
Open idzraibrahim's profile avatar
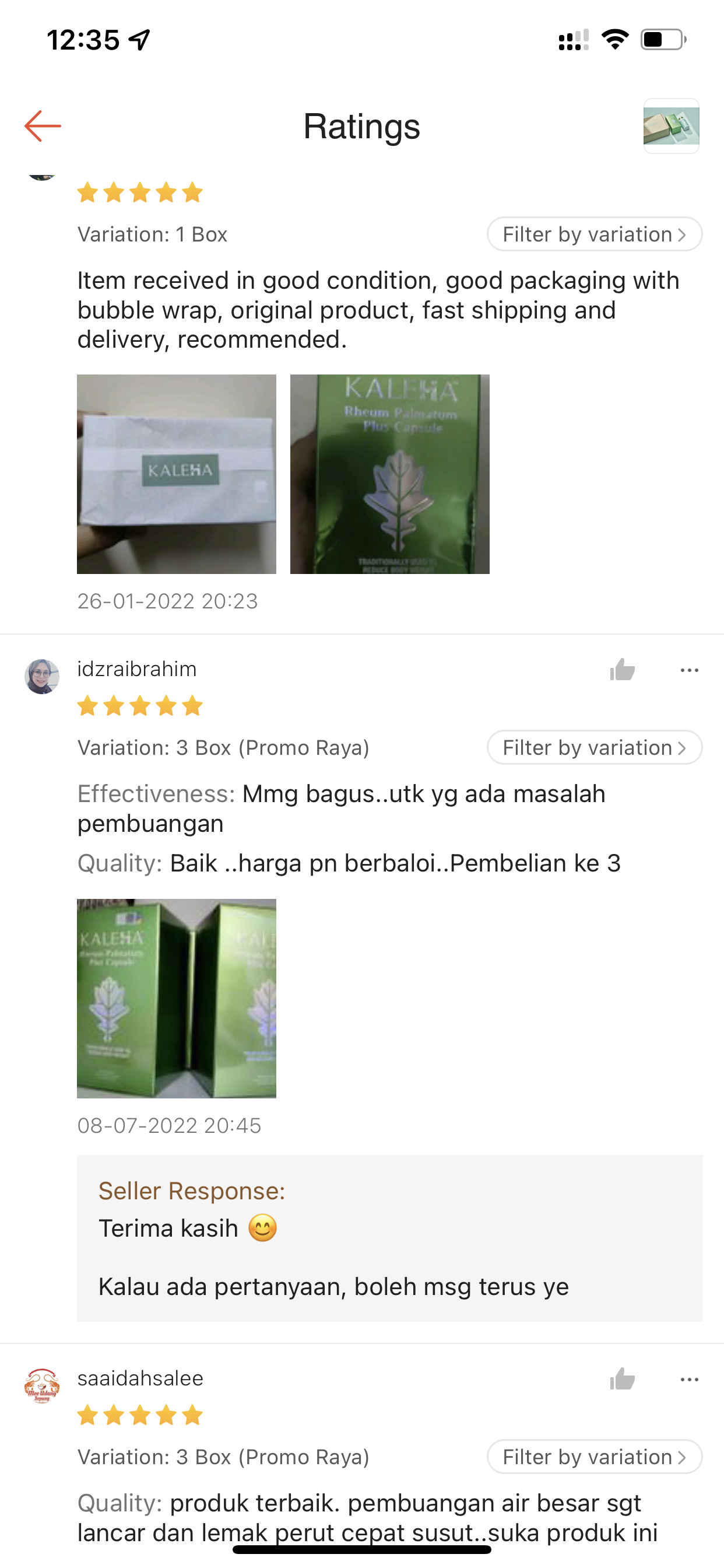[x=42, y=676]
